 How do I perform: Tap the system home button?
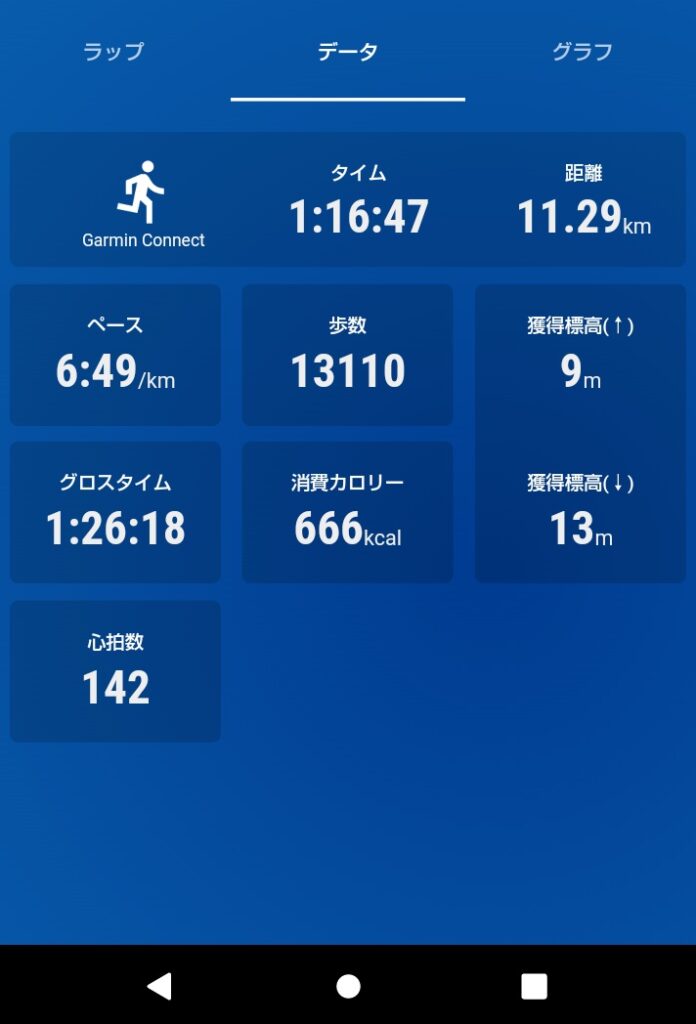(x=348, y=986)
